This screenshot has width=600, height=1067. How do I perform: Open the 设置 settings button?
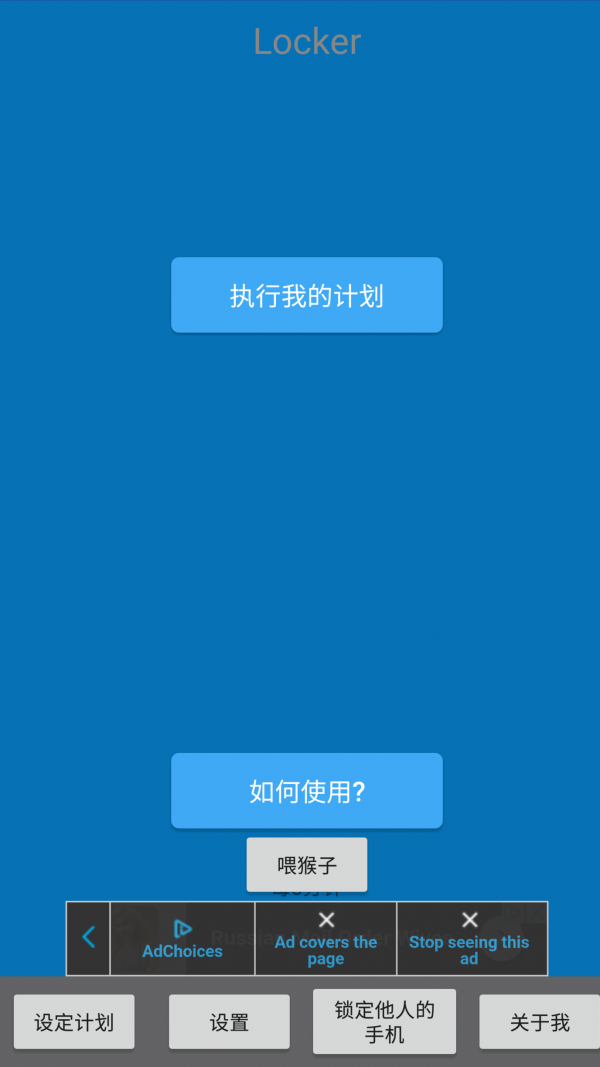229,1022
